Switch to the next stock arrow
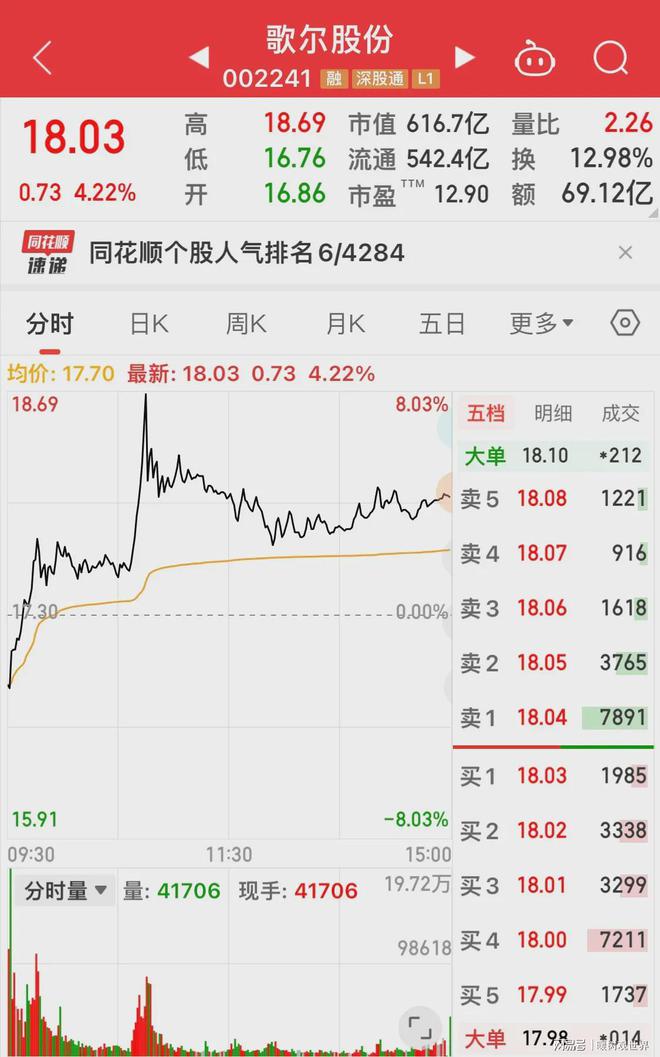The image size is (660, 1057). (x=465, y=57)
